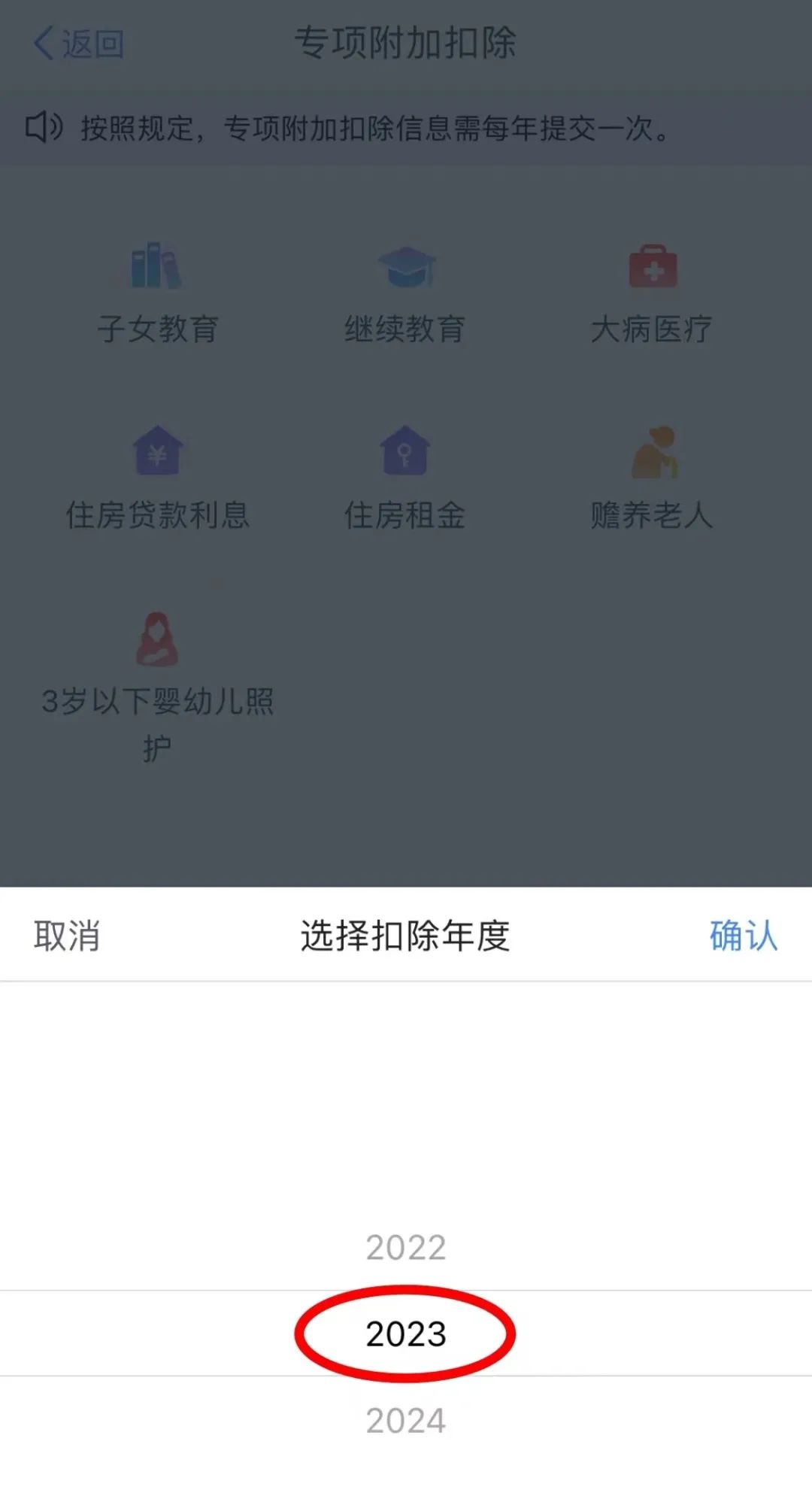Tap 取消 to dismiss the year picker
The width and height of the screenshot is (812, 1496).
[66, 936]
